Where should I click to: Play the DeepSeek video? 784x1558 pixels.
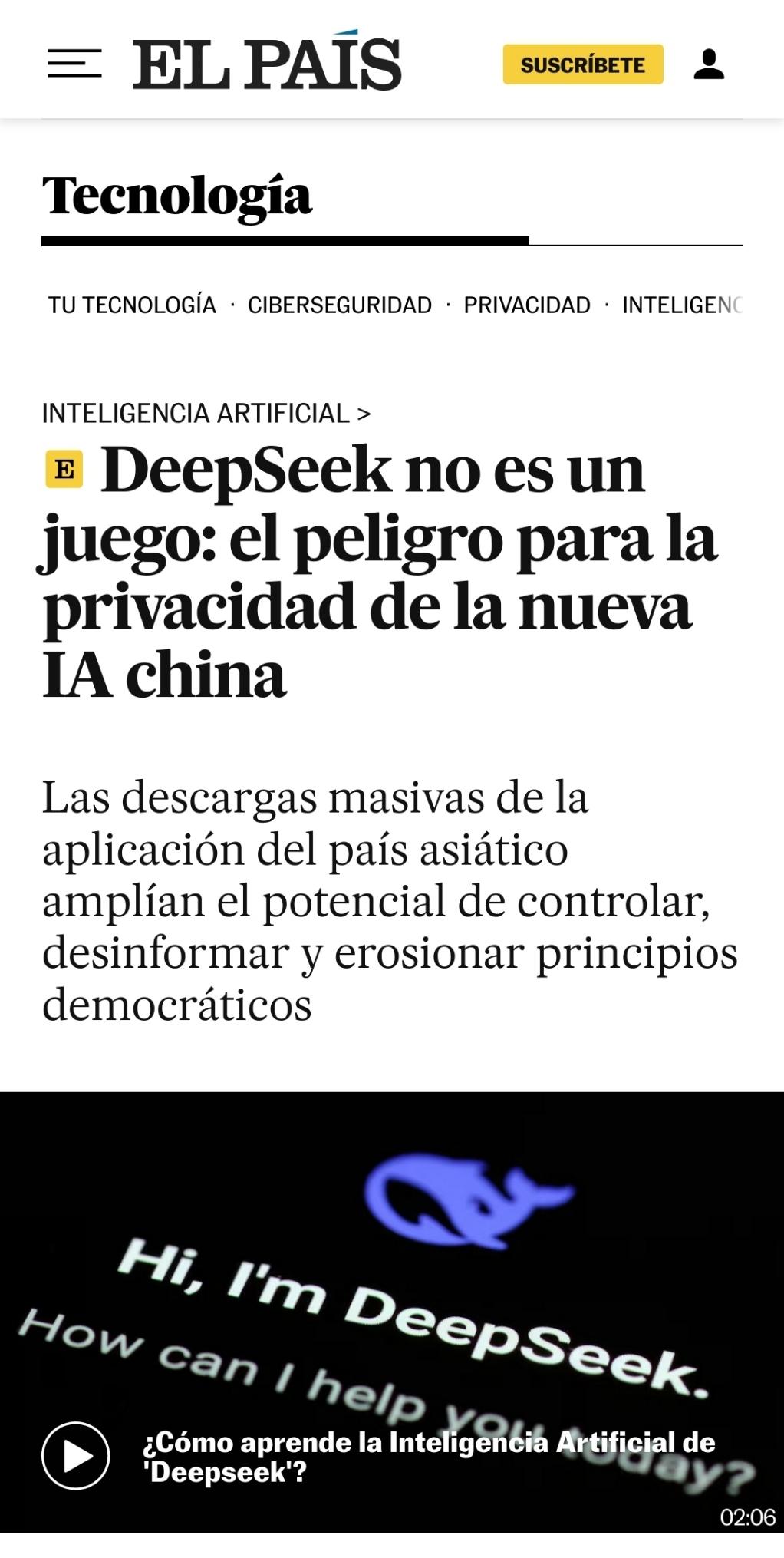pos(75,1456)
